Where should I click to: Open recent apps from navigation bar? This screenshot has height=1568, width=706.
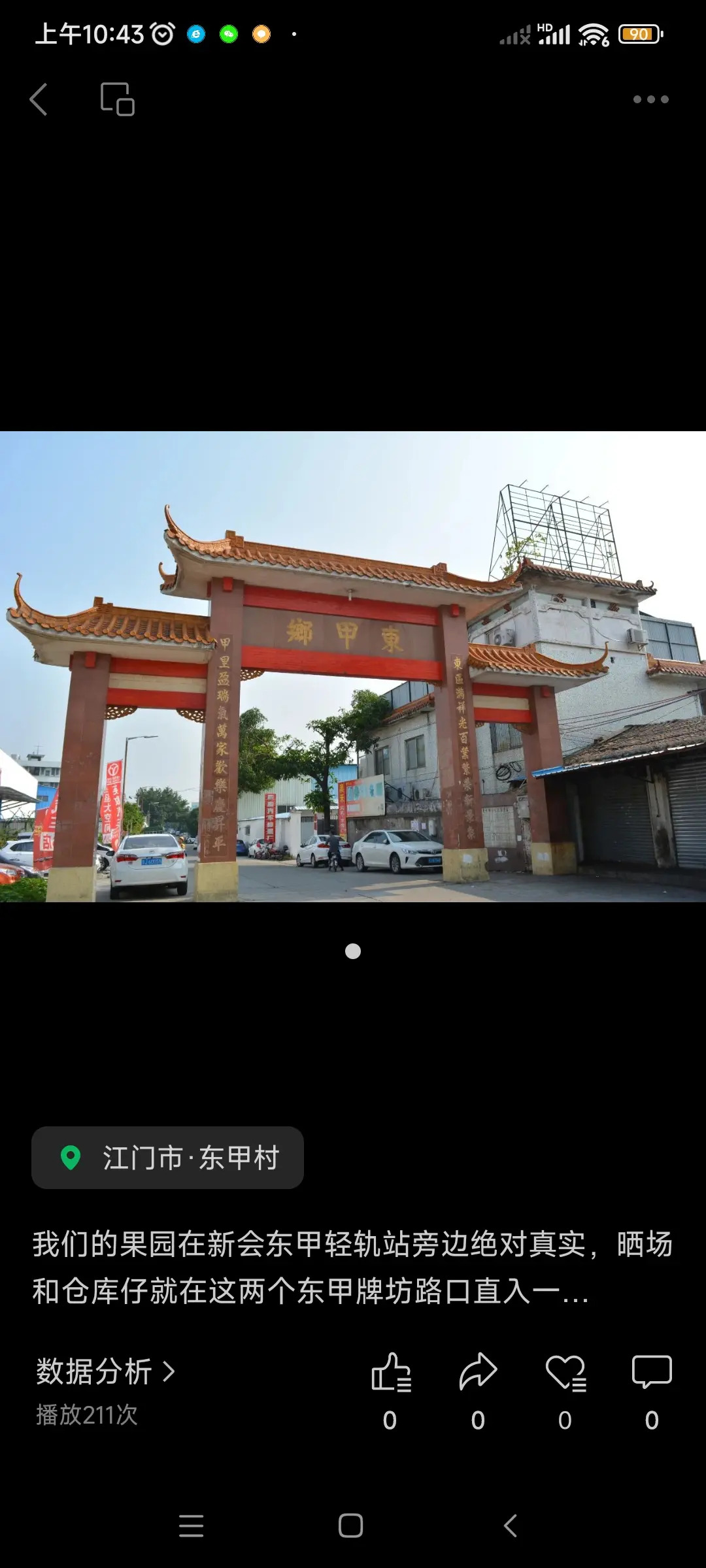coord(191,1526)
